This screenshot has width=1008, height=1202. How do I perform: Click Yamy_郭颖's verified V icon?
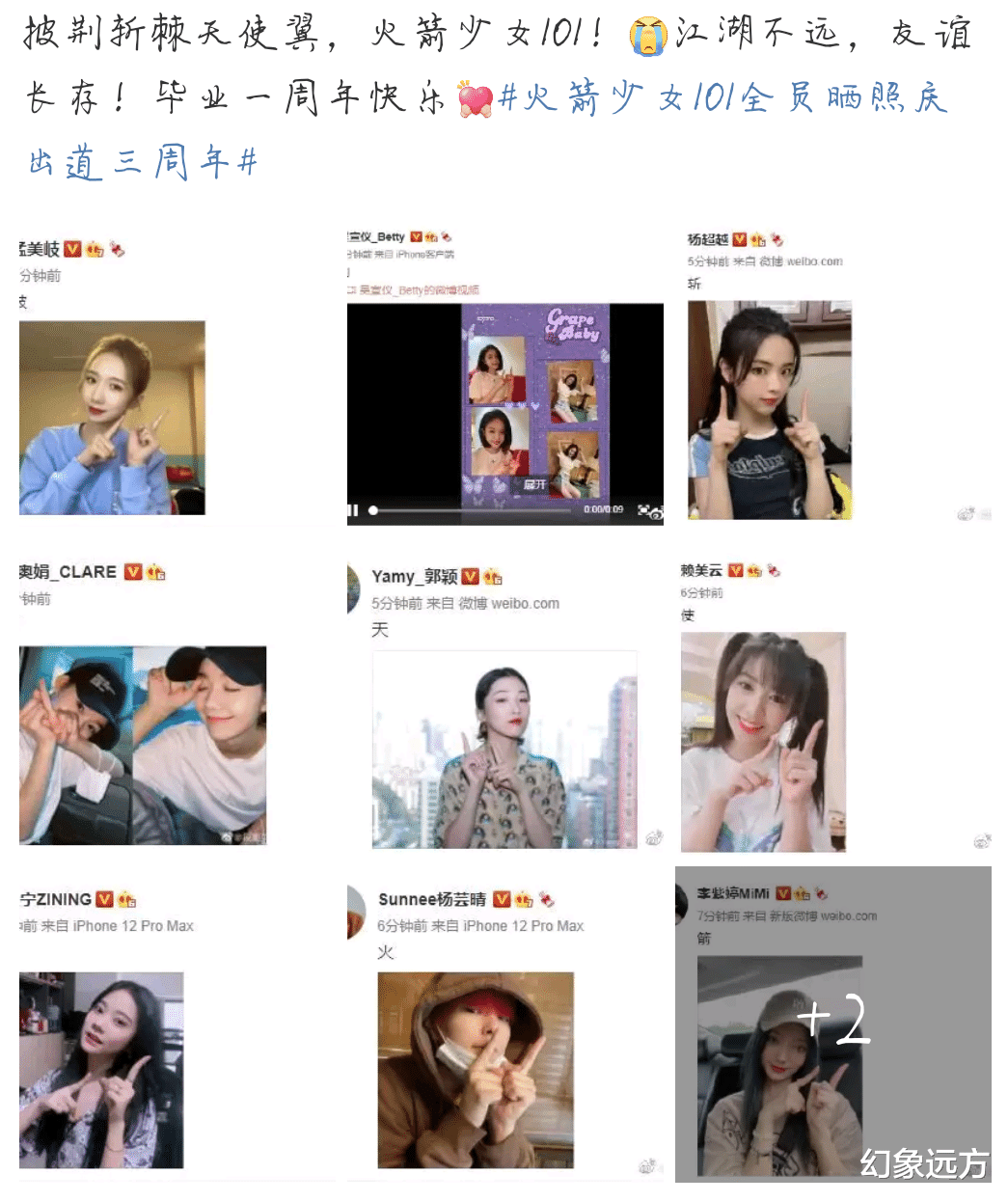[x=470, y=576]
